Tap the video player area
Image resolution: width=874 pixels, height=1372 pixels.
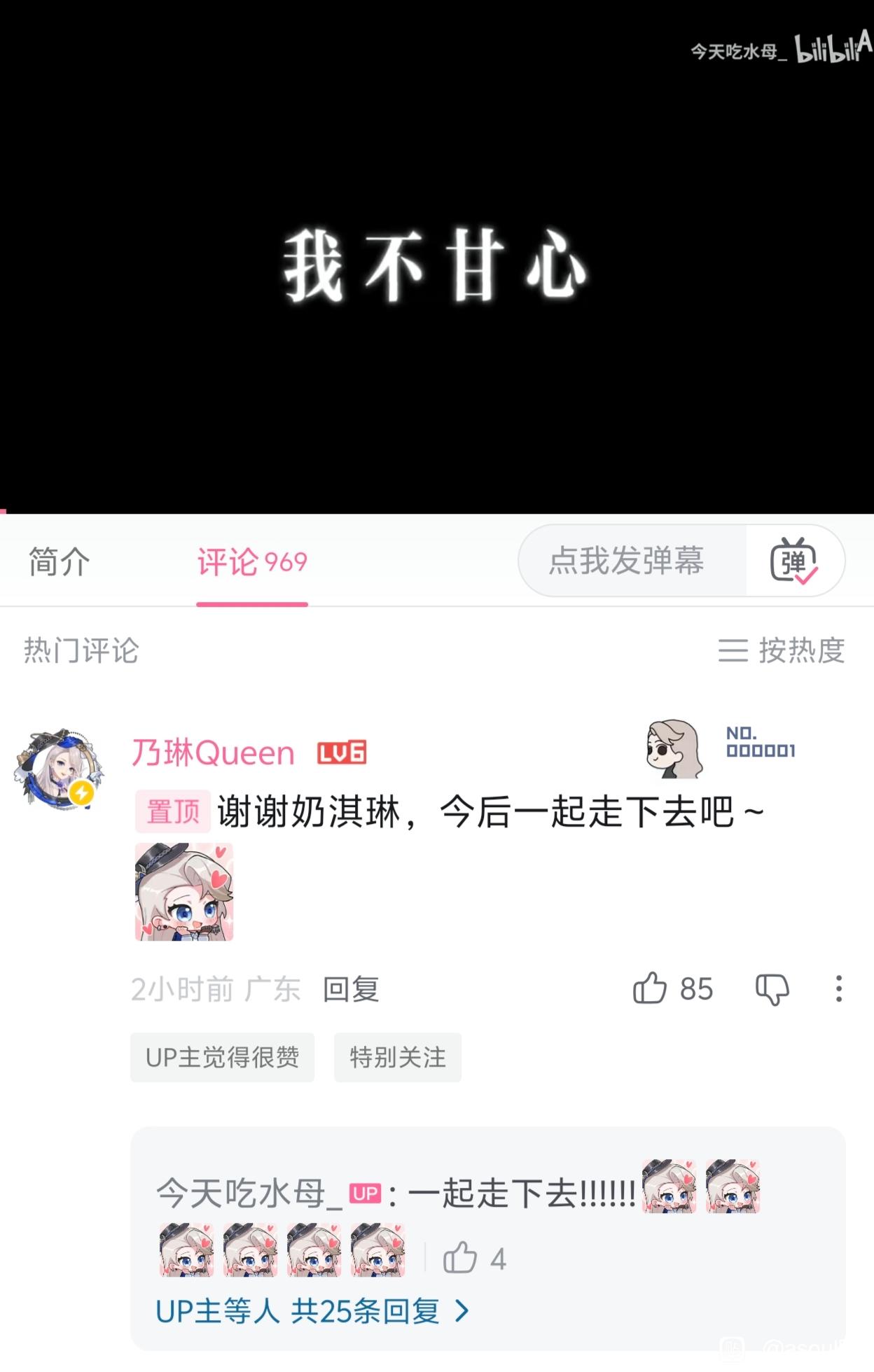click(x=437, y=266)
